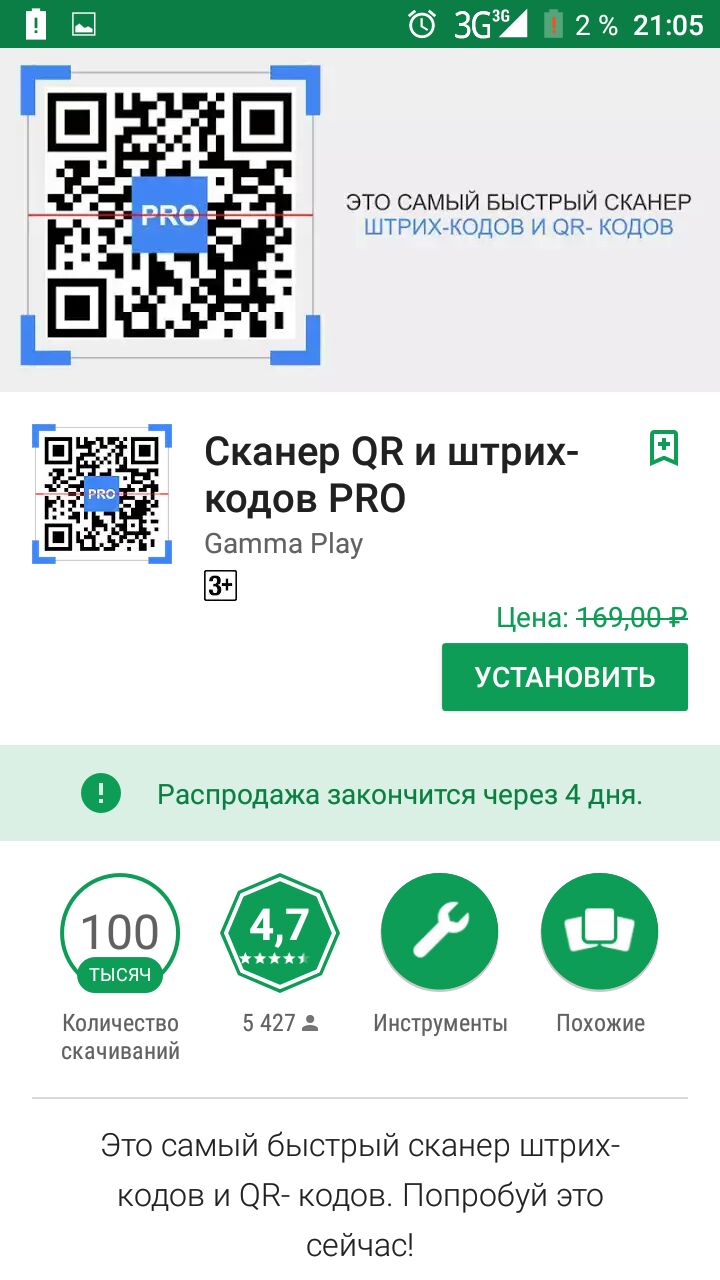Tap the УСТАНОВИТЬ install button
Image resolution: width=720 pixels, height=1280 pixels.
point(564,677)
